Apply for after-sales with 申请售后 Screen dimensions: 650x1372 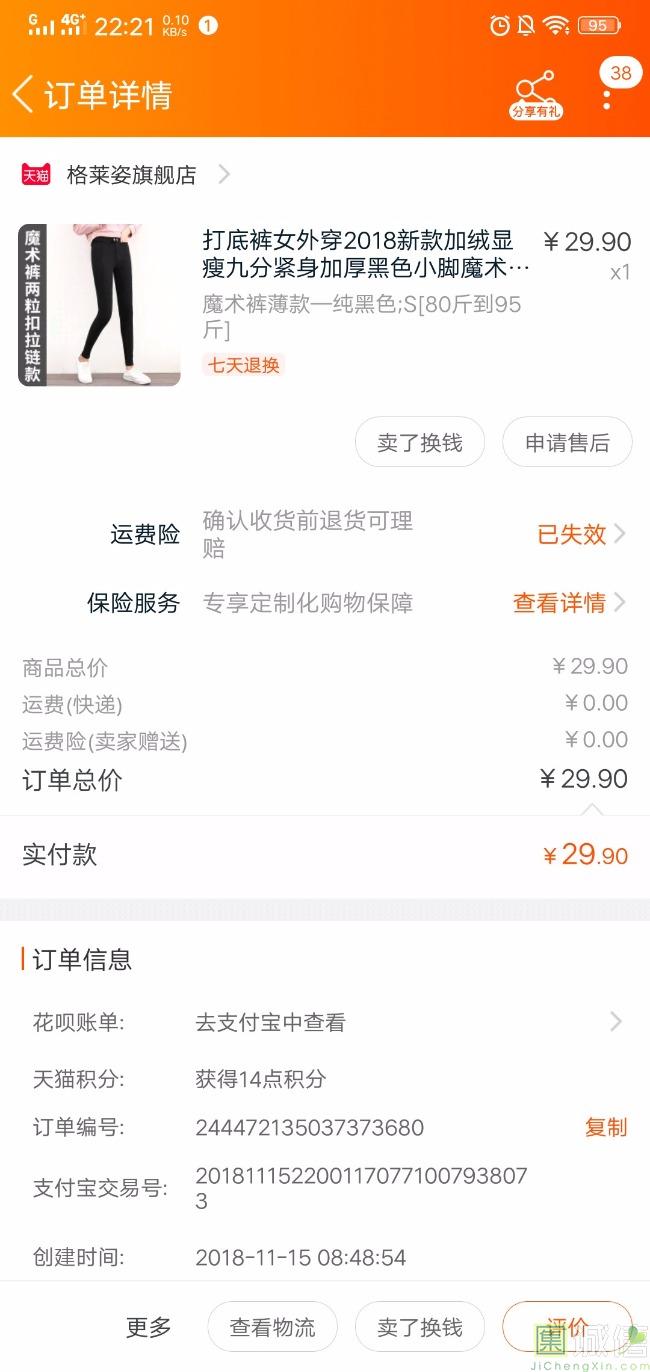pos(567,442)
